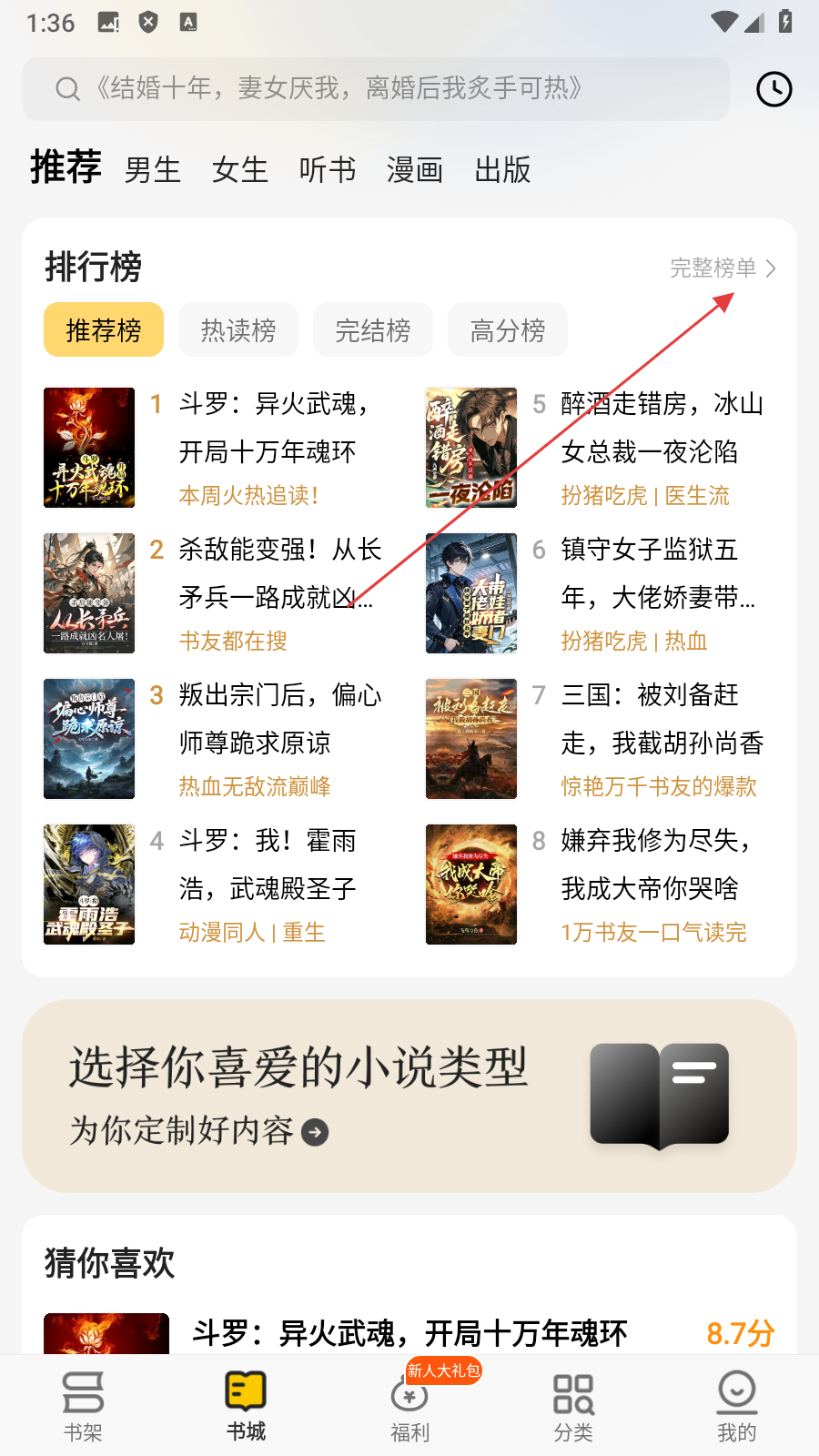Switch to the 男生 tab
Image resolution: width=819 pixels, height=1456 pixels.
point(153,170)
